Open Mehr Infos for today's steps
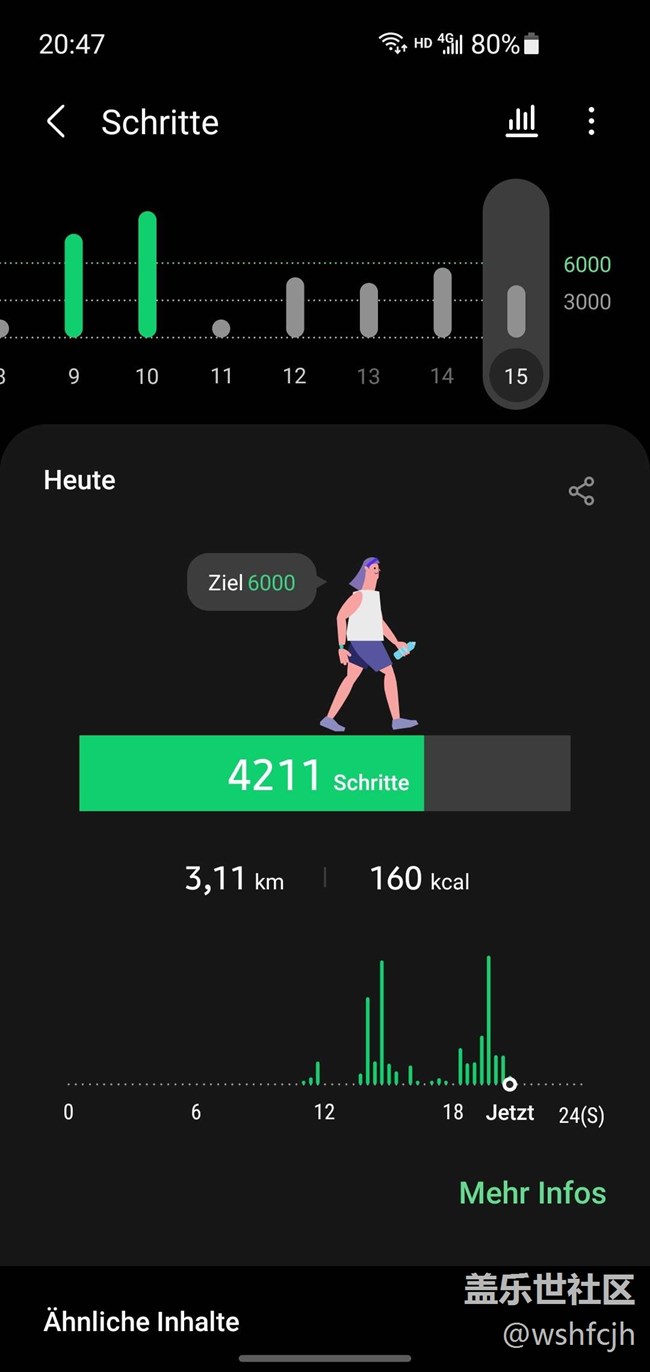 pyautogui.click(x=532, y=1193)
